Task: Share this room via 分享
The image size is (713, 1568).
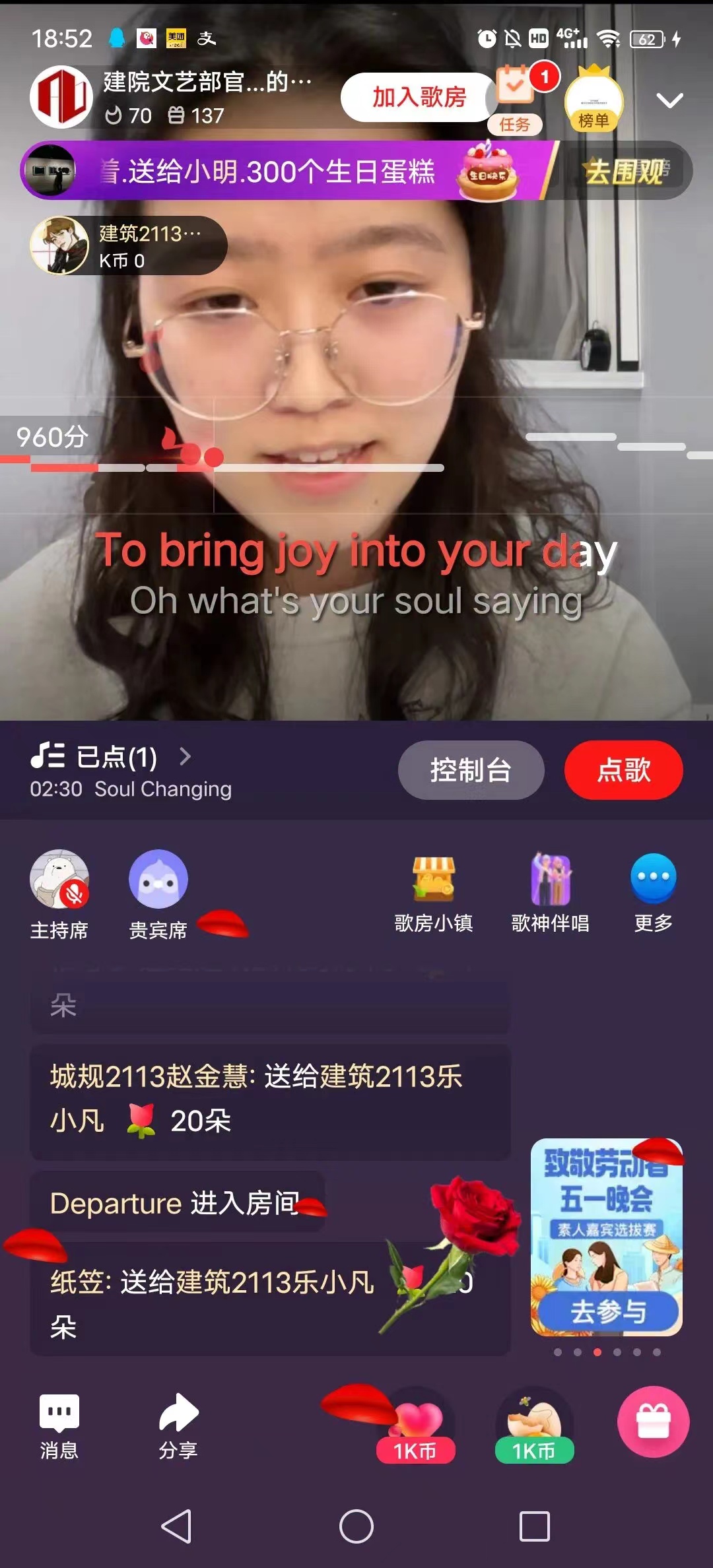Action: click(178, 1425)
